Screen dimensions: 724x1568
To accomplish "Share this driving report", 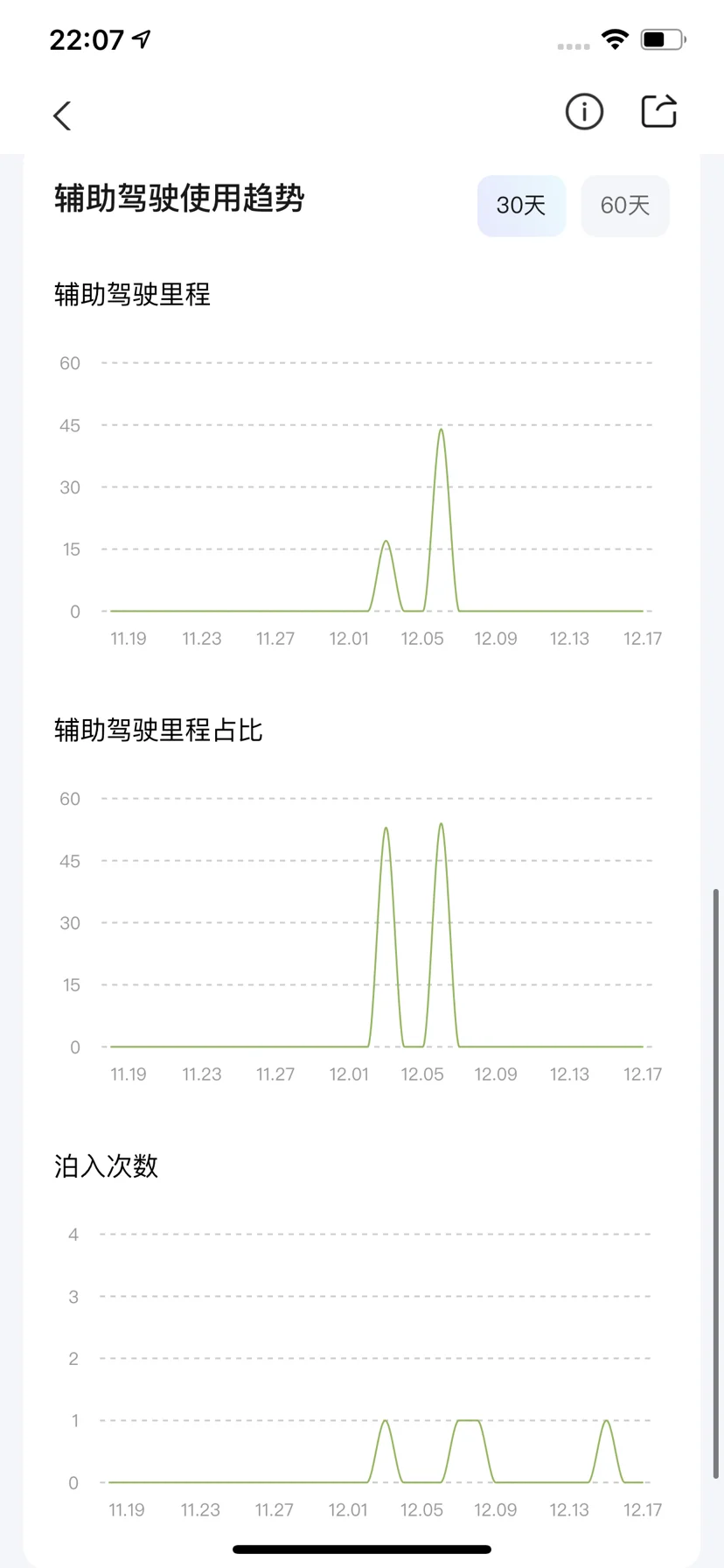I will click(659, 111).
